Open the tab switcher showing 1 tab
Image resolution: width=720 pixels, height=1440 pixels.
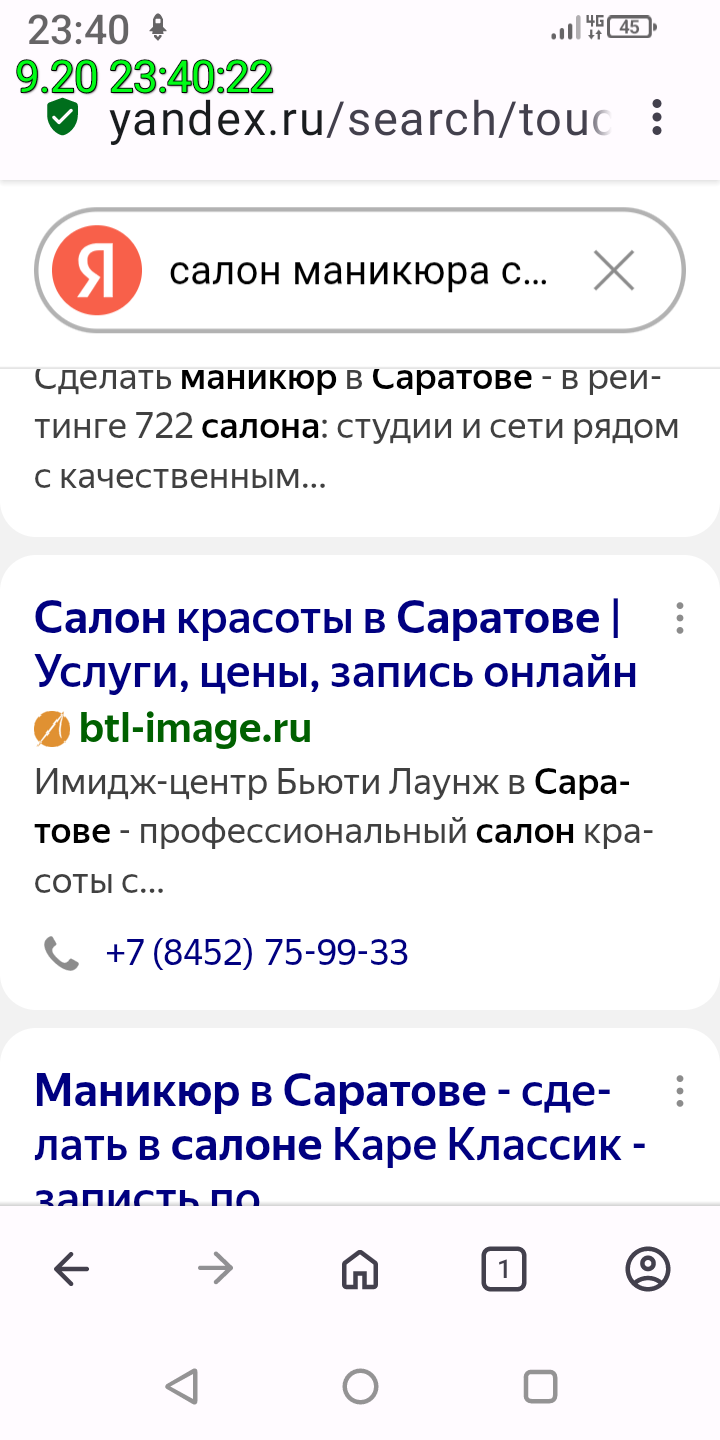[504, 1270]
